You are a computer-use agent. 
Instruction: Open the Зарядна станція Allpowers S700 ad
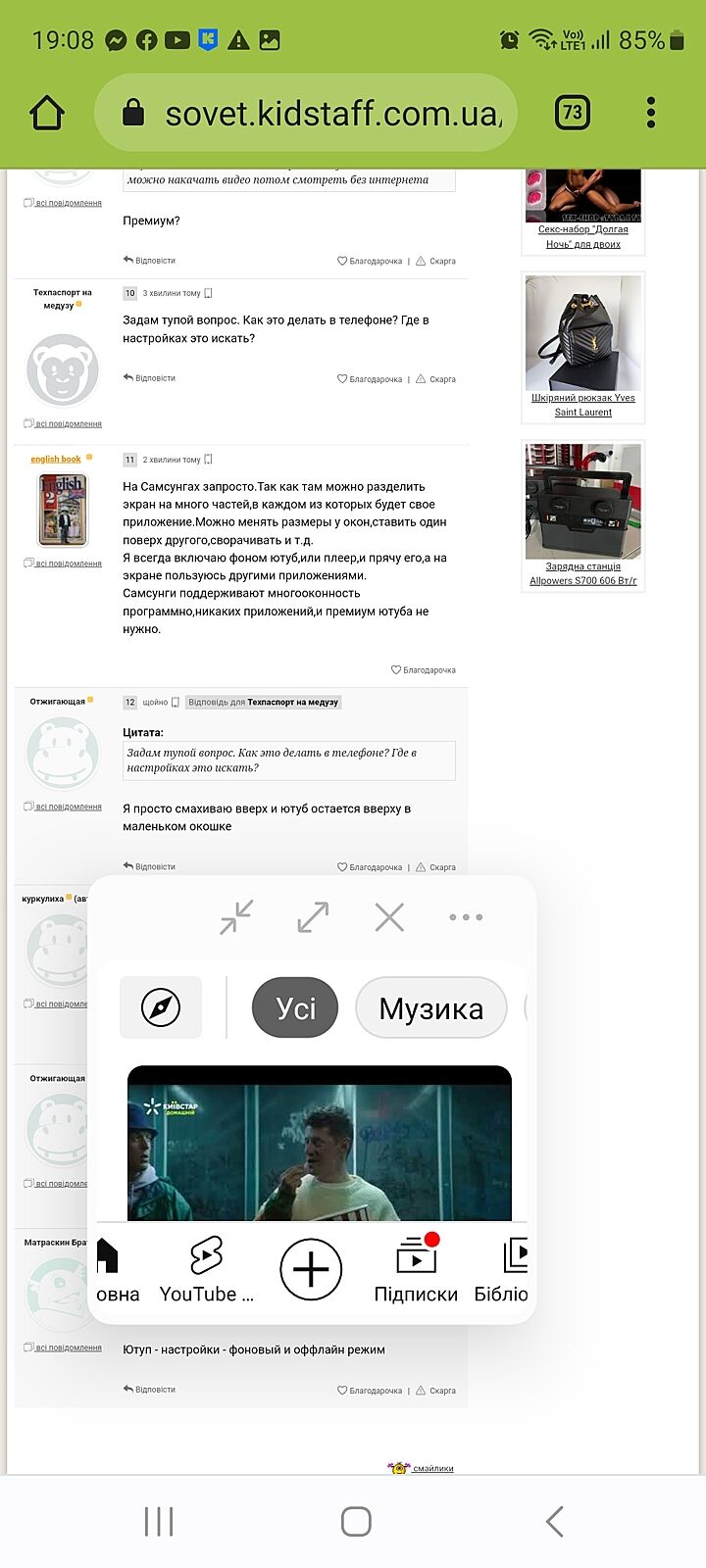(x=582, y=573)
